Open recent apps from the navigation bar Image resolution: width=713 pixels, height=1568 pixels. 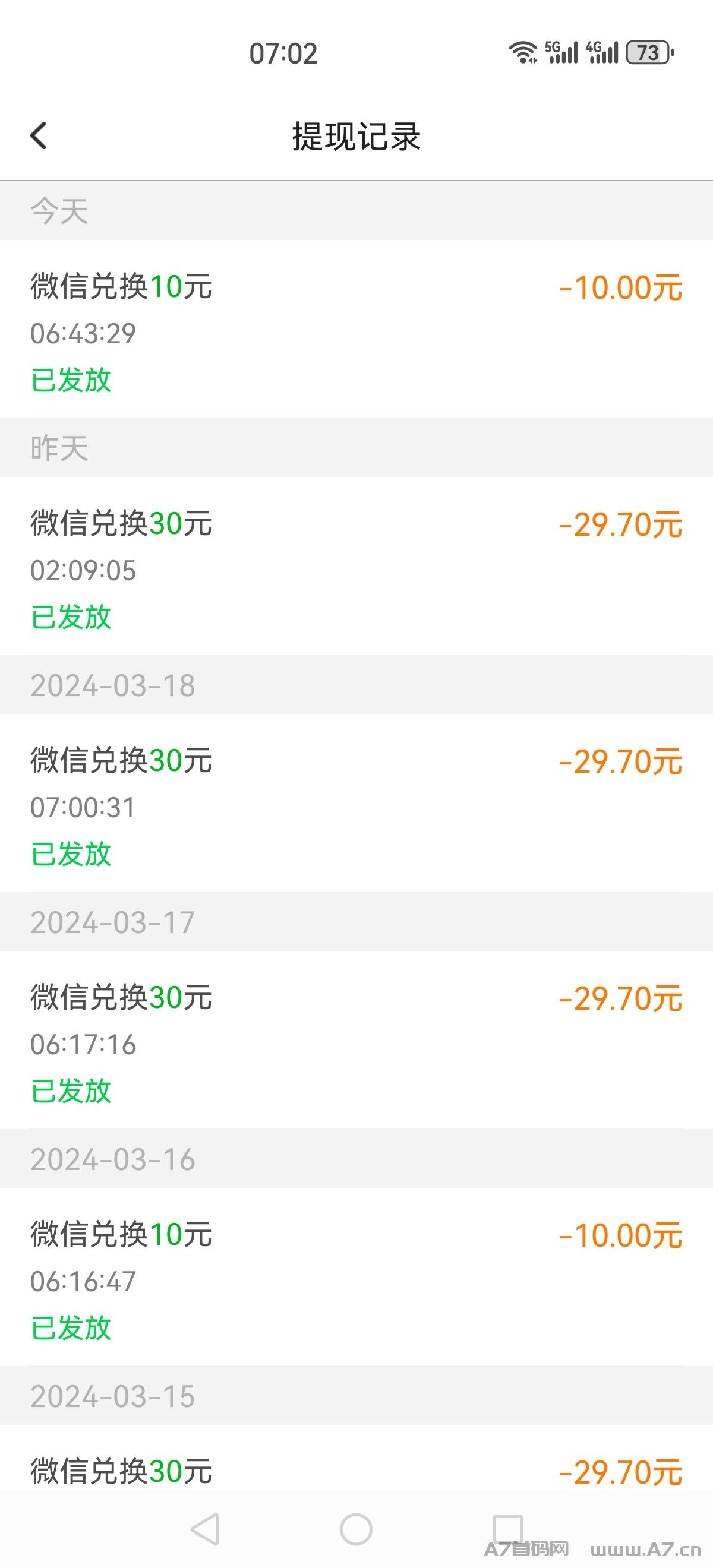click(508, 1529)
